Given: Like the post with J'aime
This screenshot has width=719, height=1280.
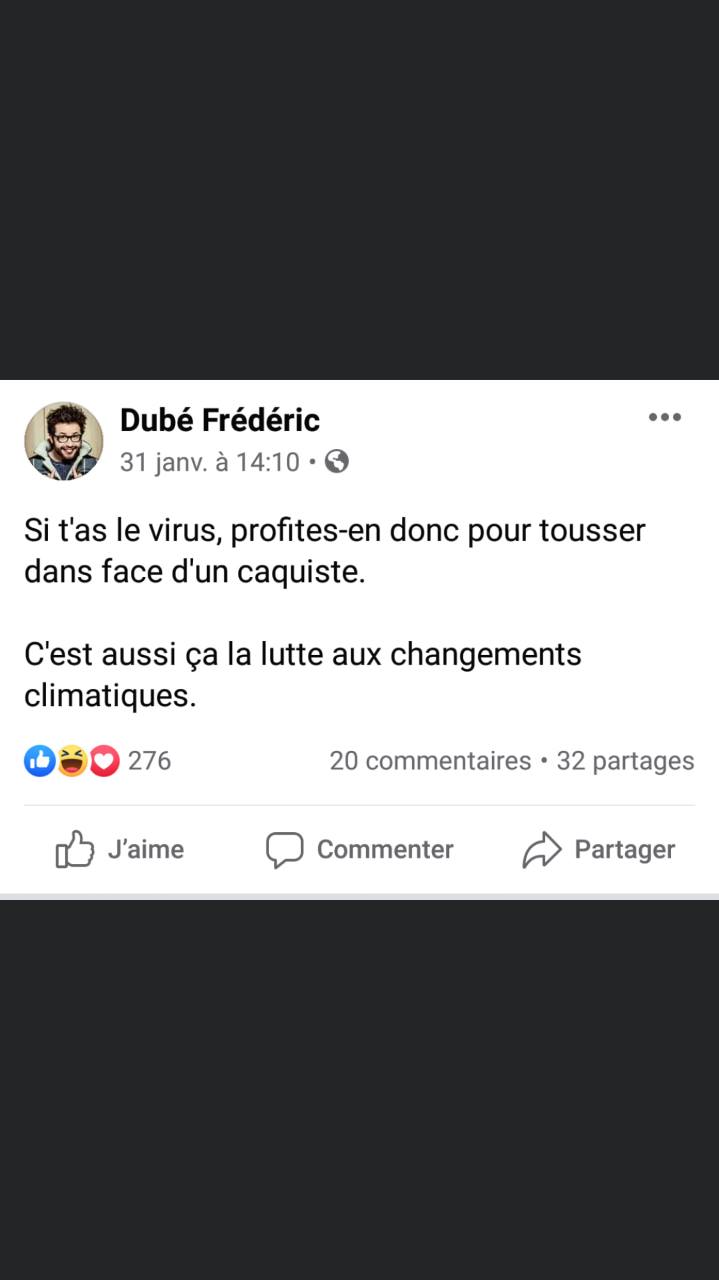Looking at the screenshot, I should coord(120,849).
